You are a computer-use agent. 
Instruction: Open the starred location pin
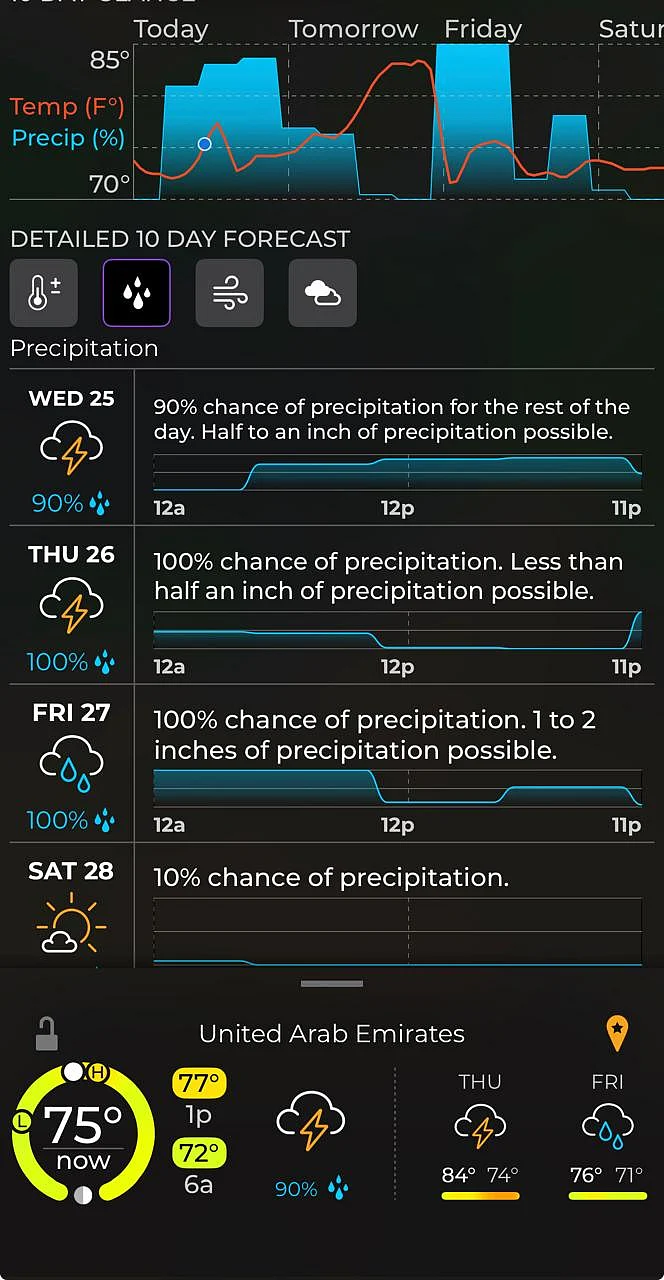click(617, 1033)
